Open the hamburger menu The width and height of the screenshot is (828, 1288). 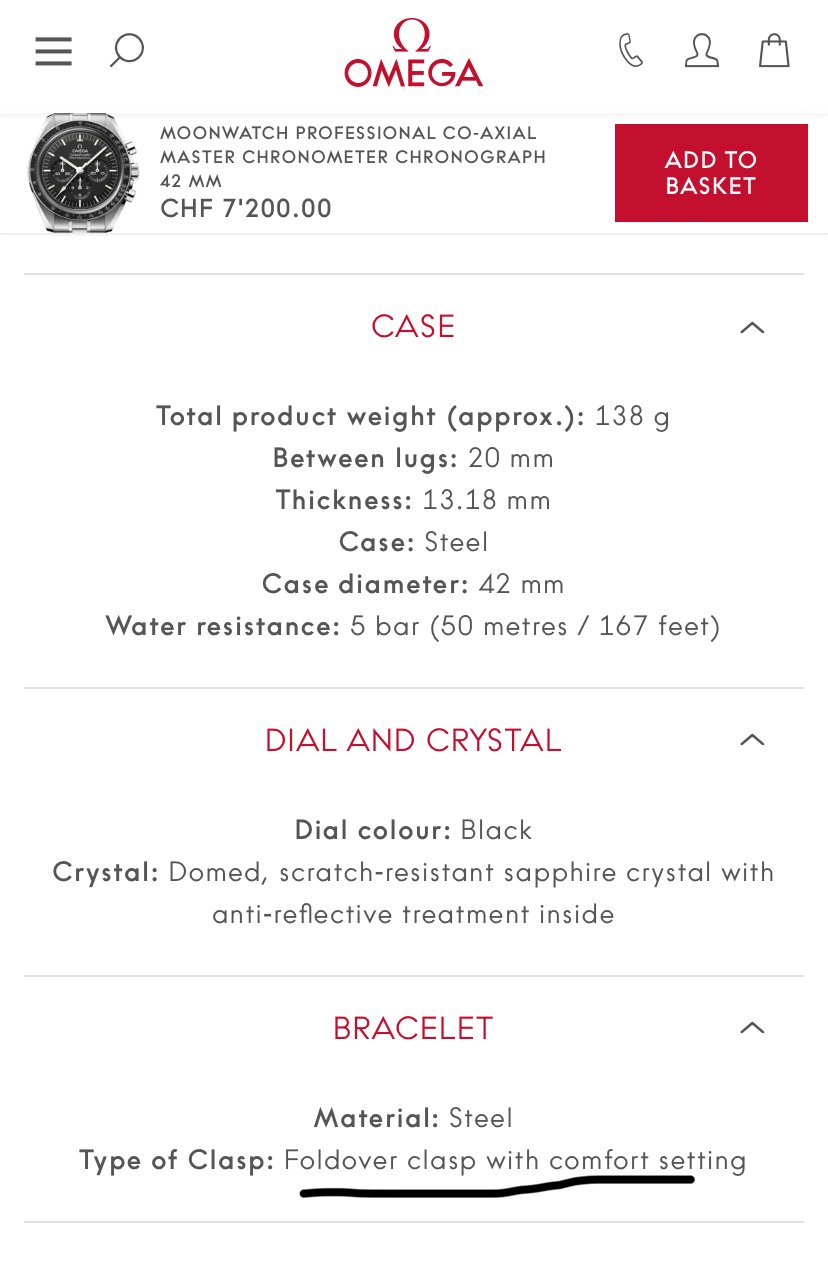[53, 51]
